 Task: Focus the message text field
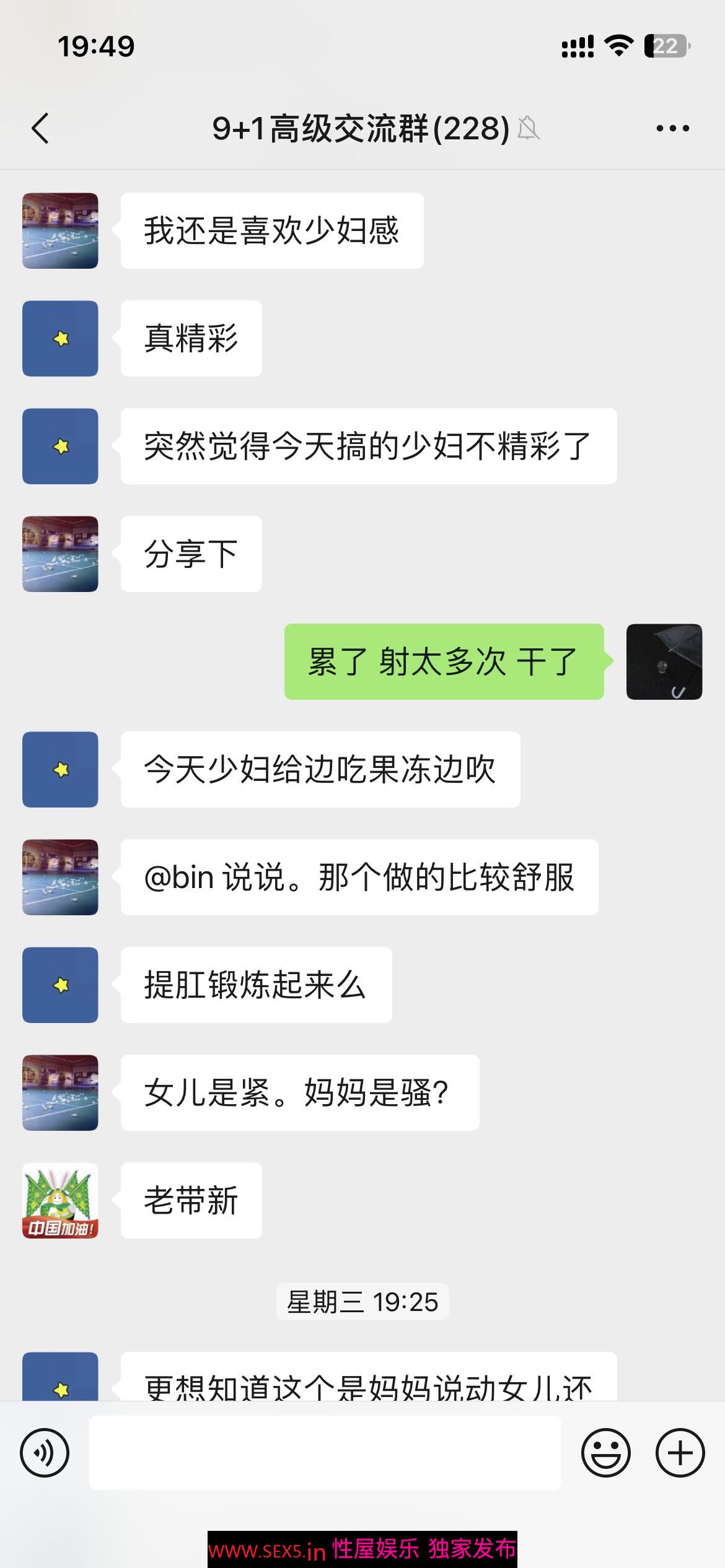325,1452
